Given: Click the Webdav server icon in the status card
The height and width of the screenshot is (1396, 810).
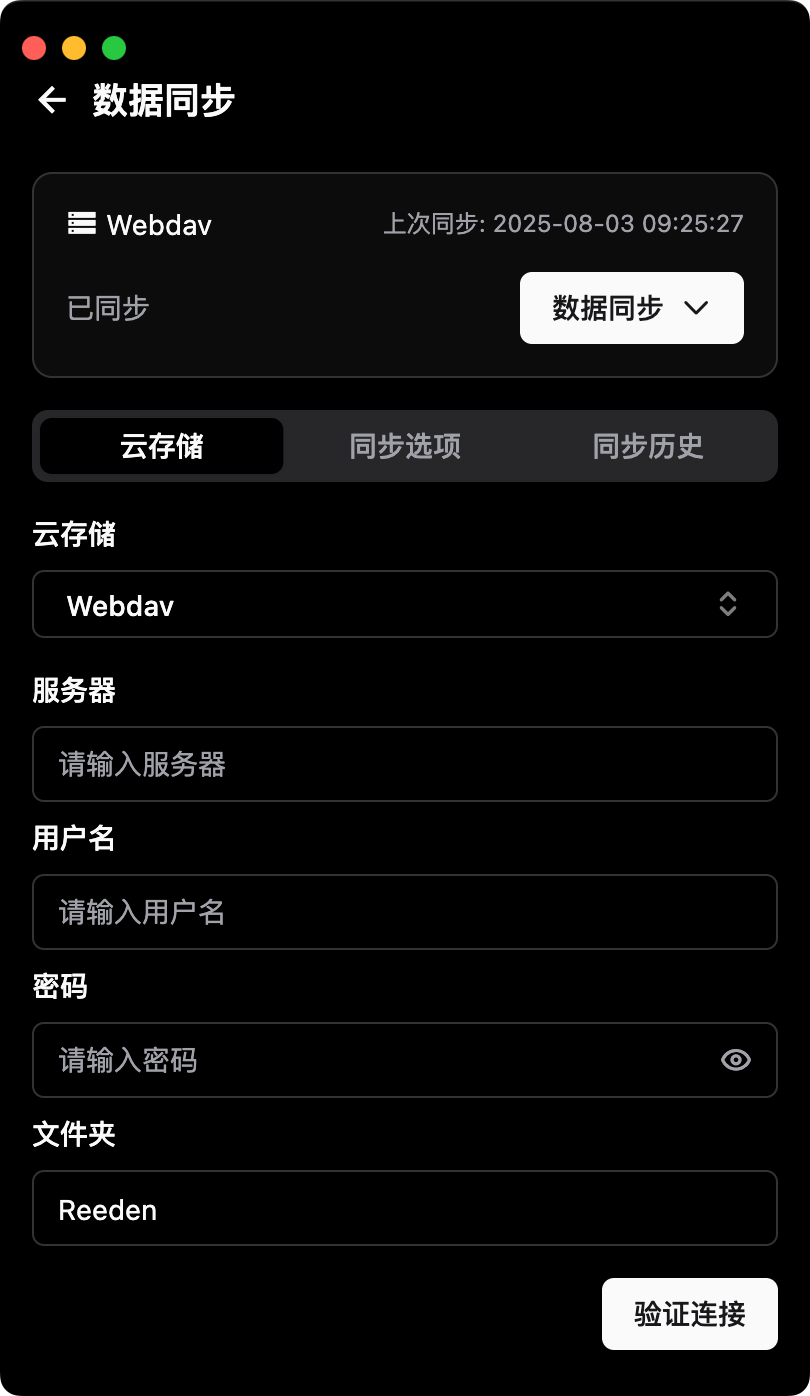Looking at the screenshot, I should (x=81, y=224).
